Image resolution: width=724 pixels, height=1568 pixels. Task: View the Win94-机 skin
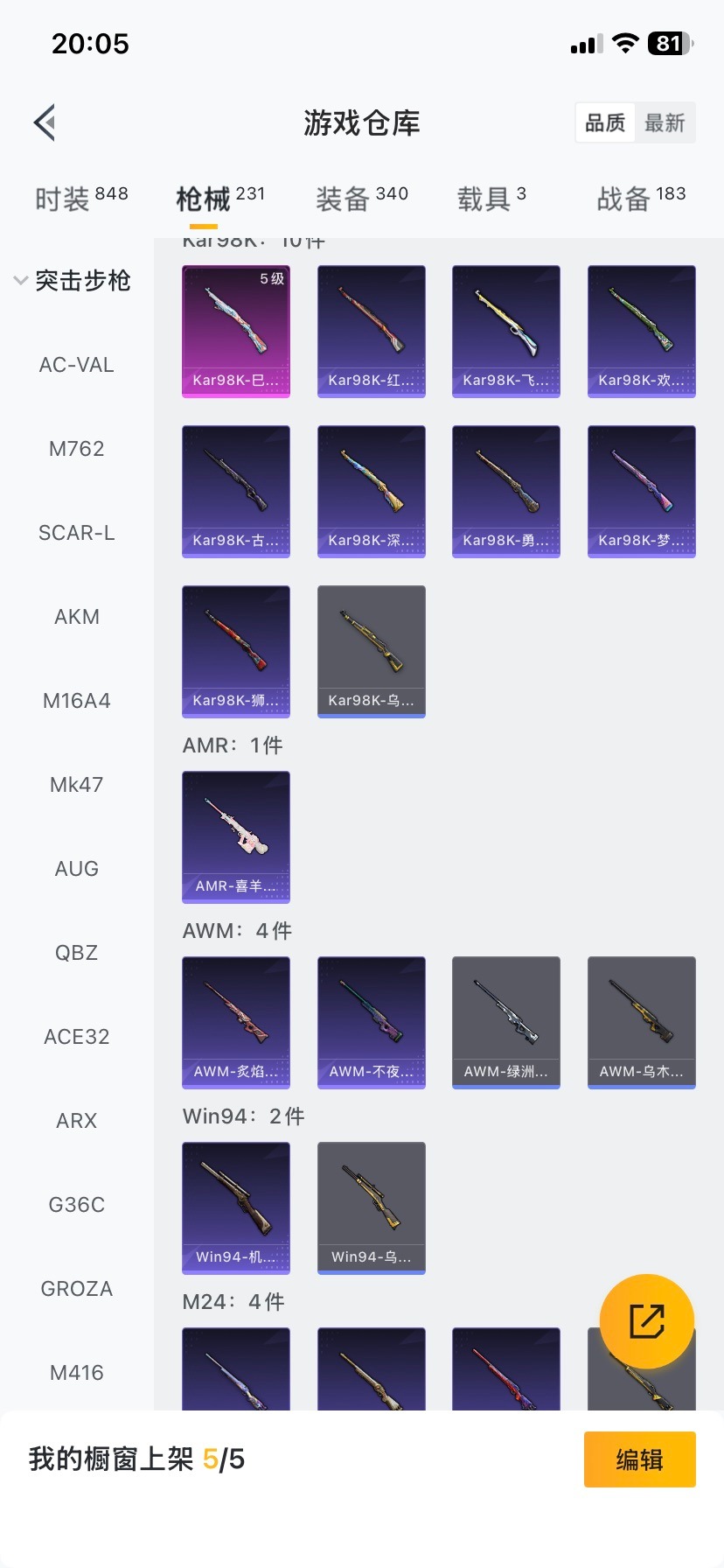pyautogui.click(x=236, y=1207)
